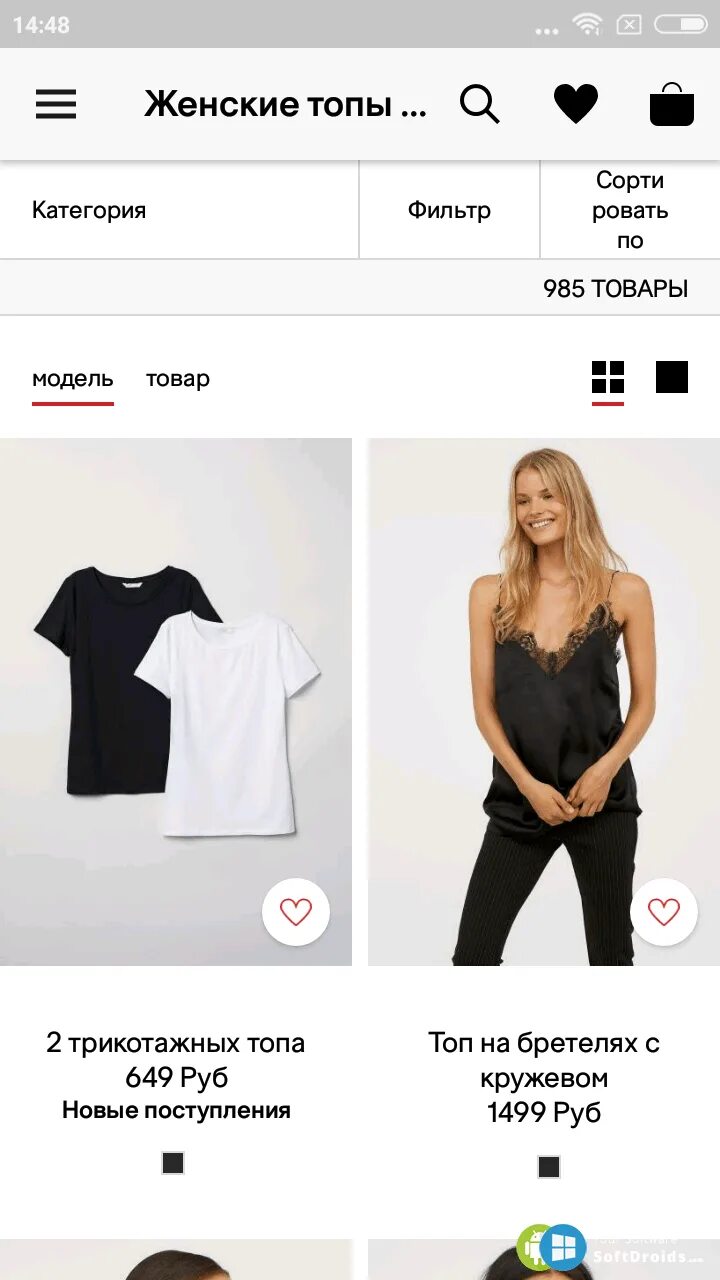
Task: Open the 2 трикотажных топа product
Action: [176, 700]
